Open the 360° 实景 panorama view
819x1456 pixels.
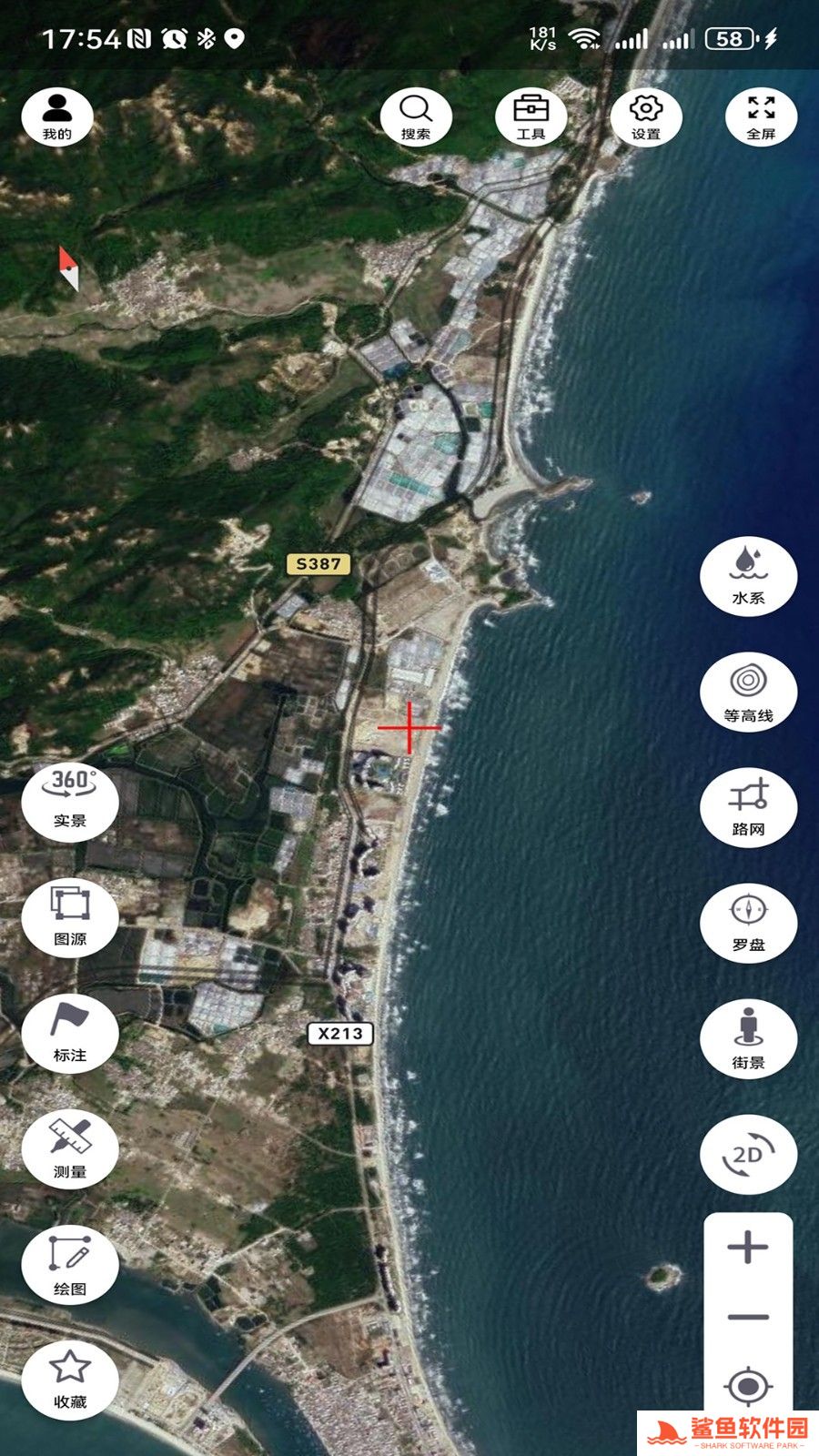click(x=70, y=800)
